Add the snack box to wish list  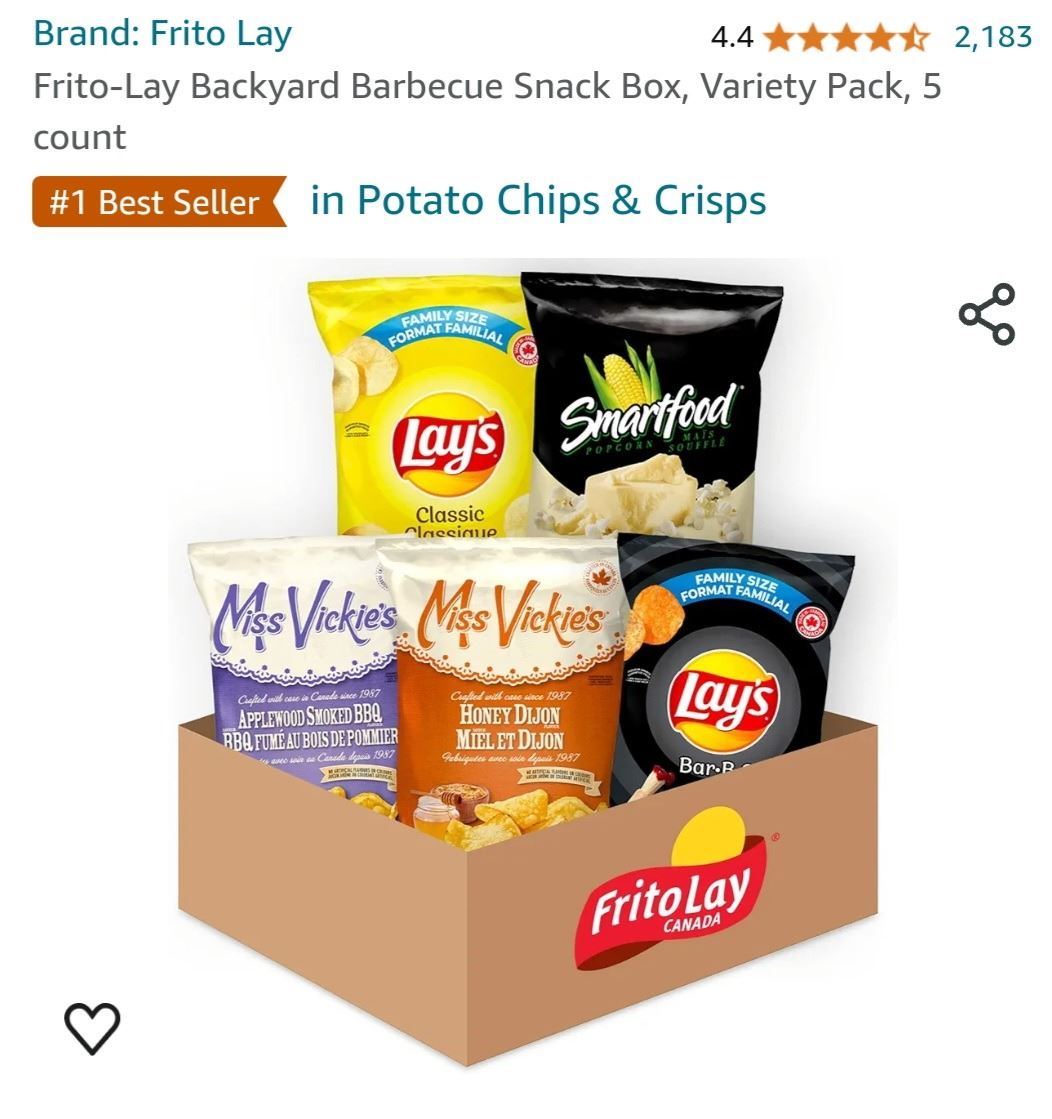click(92, 1028)
